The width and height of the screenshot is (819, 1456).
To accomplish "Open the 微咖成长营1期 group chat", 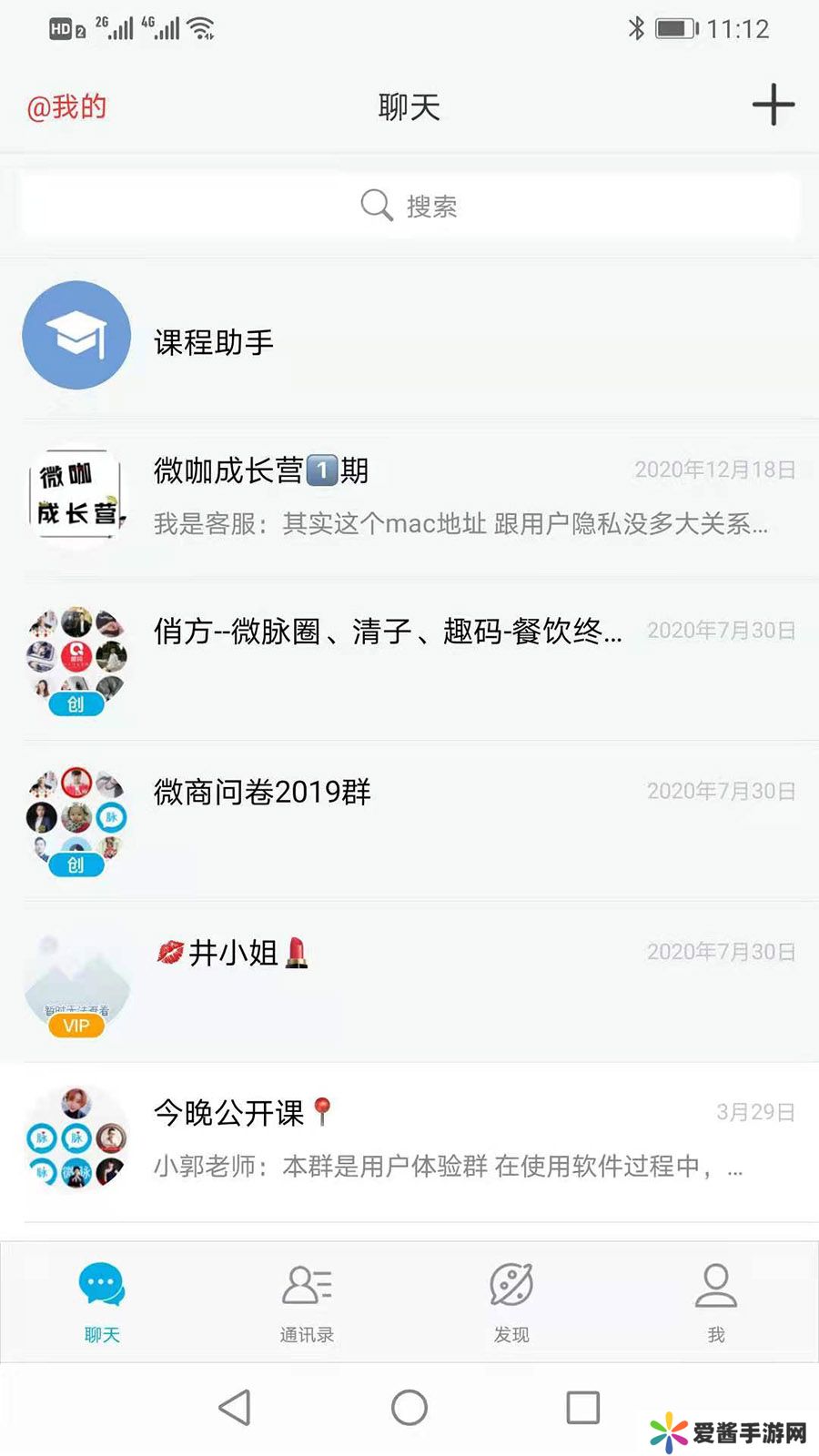I will coord(409,496).
